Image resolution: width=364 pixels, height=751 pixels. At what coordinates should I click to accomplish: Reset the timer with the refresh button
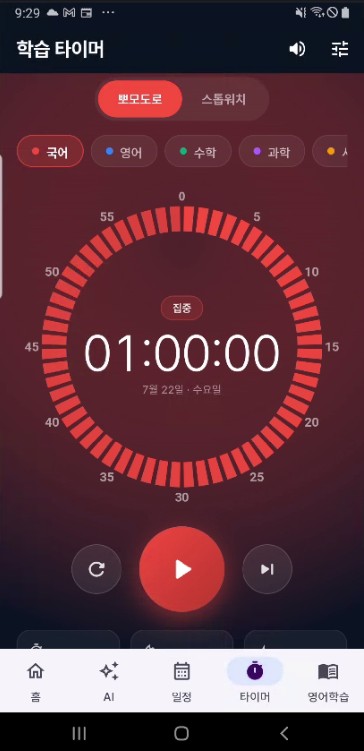click(96, 569)
